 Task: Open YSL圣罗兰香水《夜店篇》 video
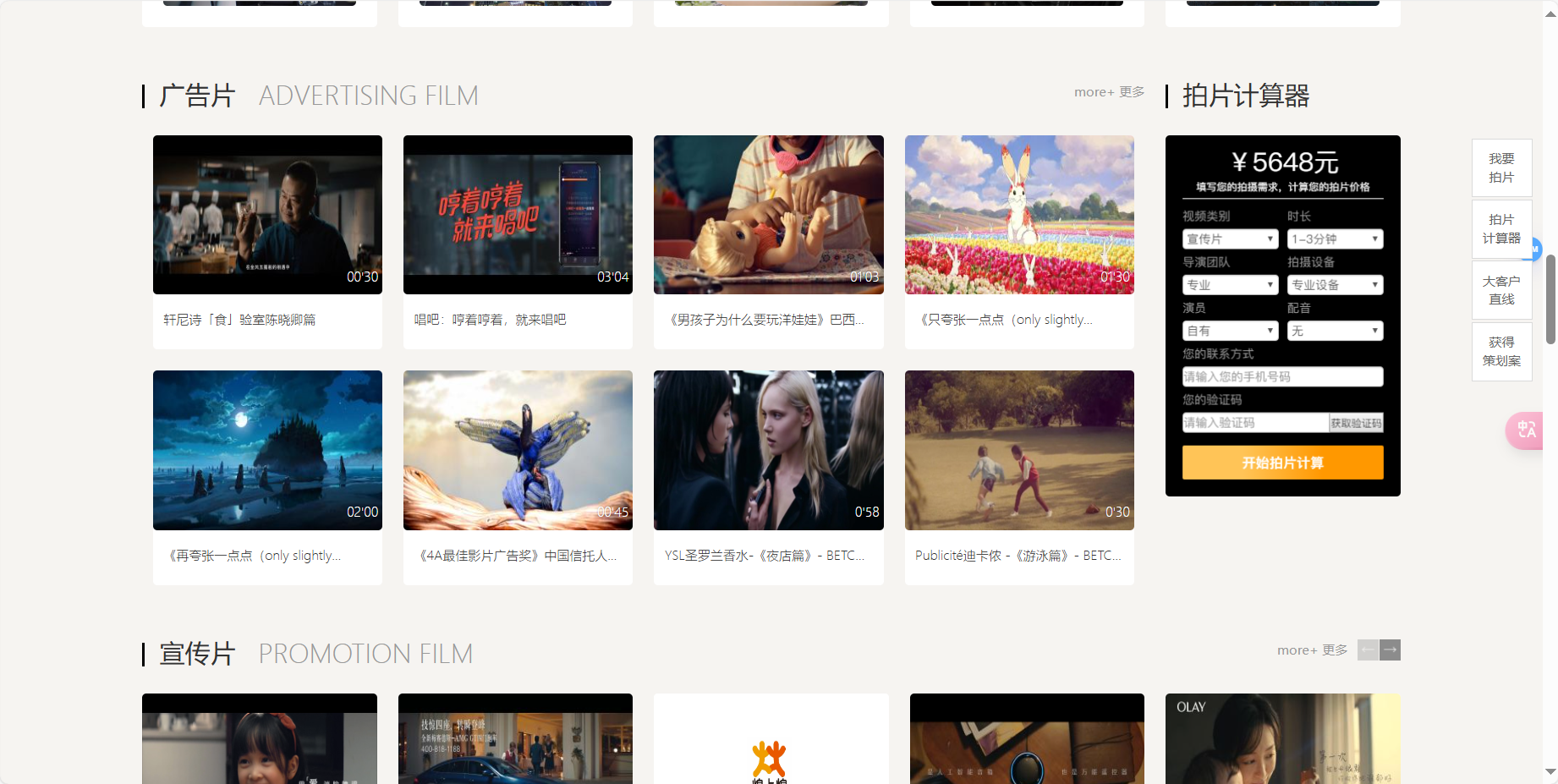tap(768, 450)
